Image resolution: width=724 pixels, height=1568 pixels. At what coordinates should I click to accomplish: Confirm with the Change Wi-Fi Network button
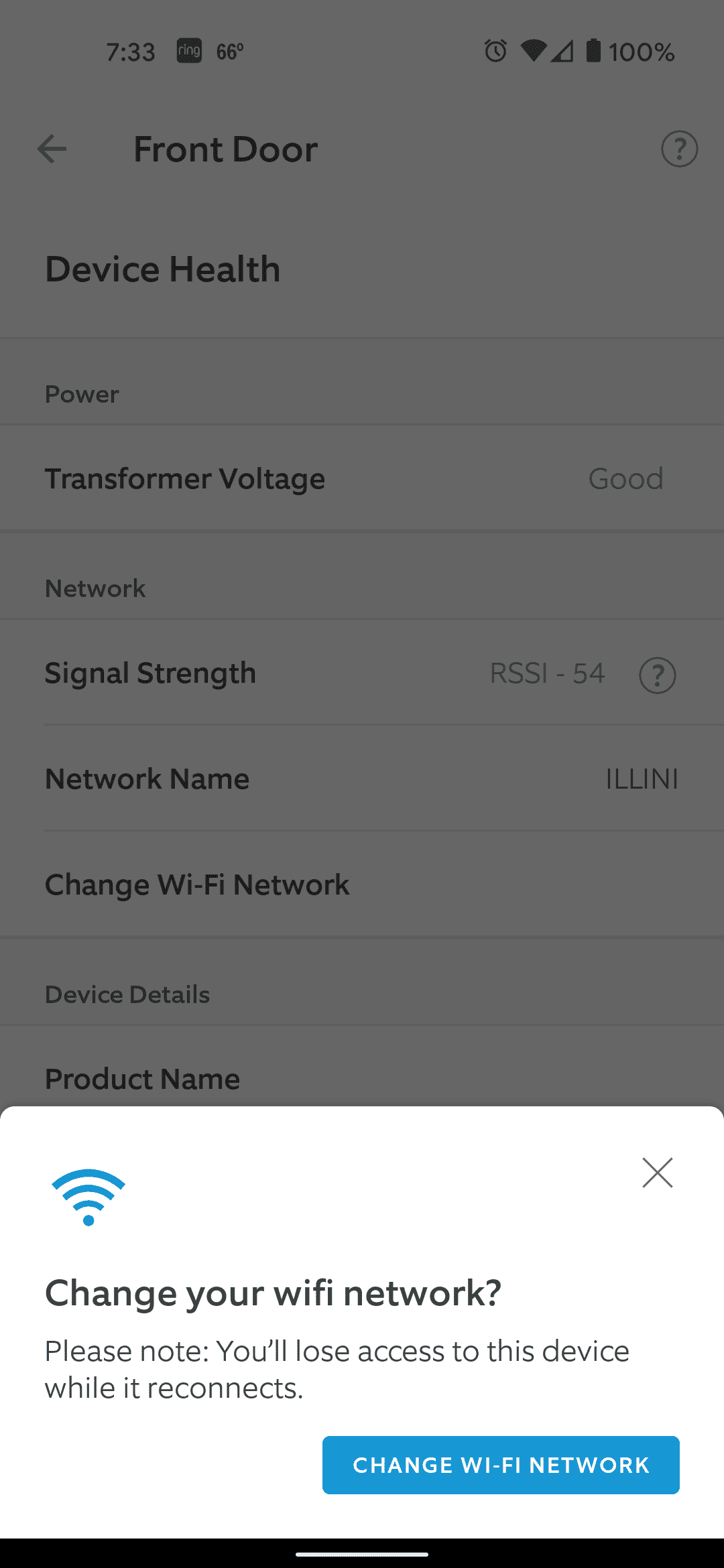coord(501,1465)
